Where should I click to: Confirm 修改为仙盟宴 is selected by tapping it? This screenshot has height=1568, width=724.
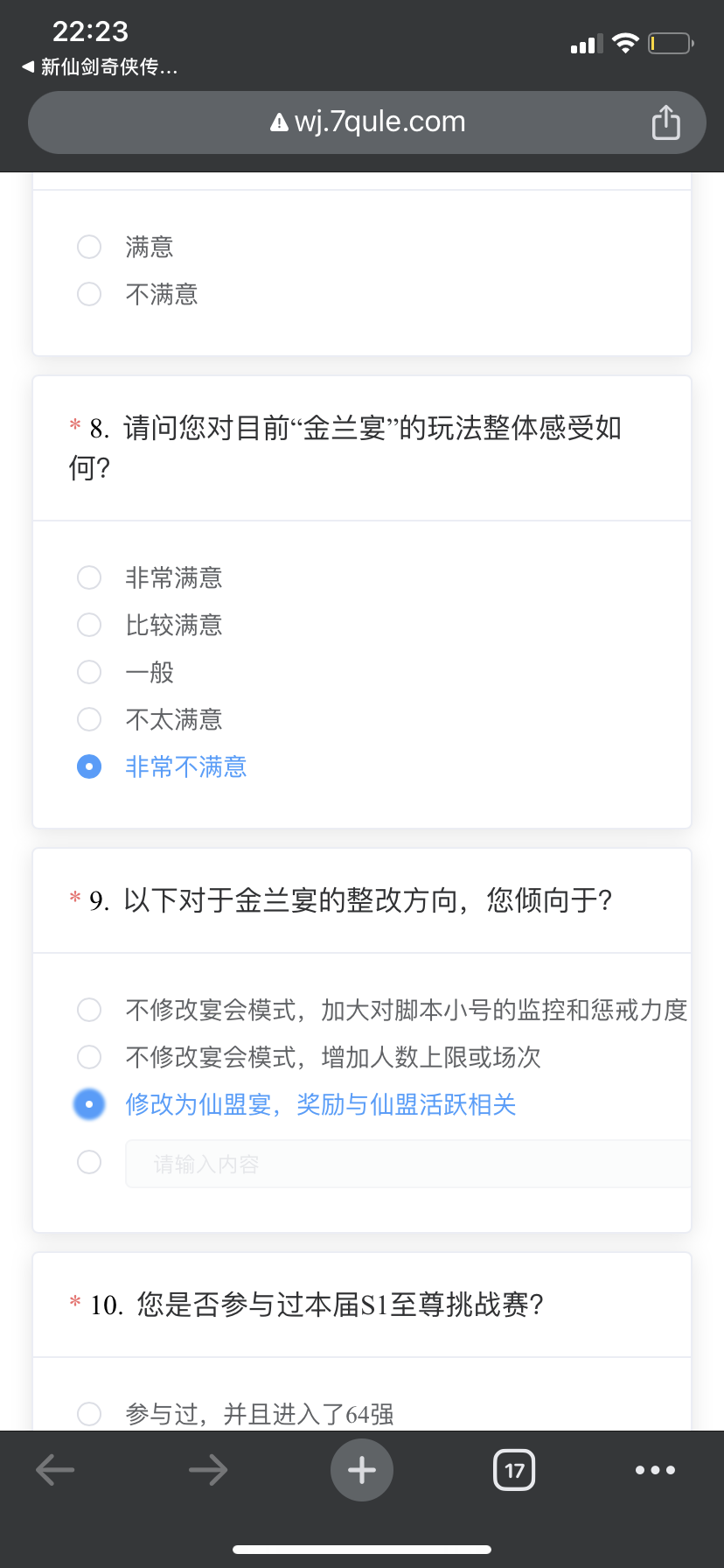(x=88, y=1104)
